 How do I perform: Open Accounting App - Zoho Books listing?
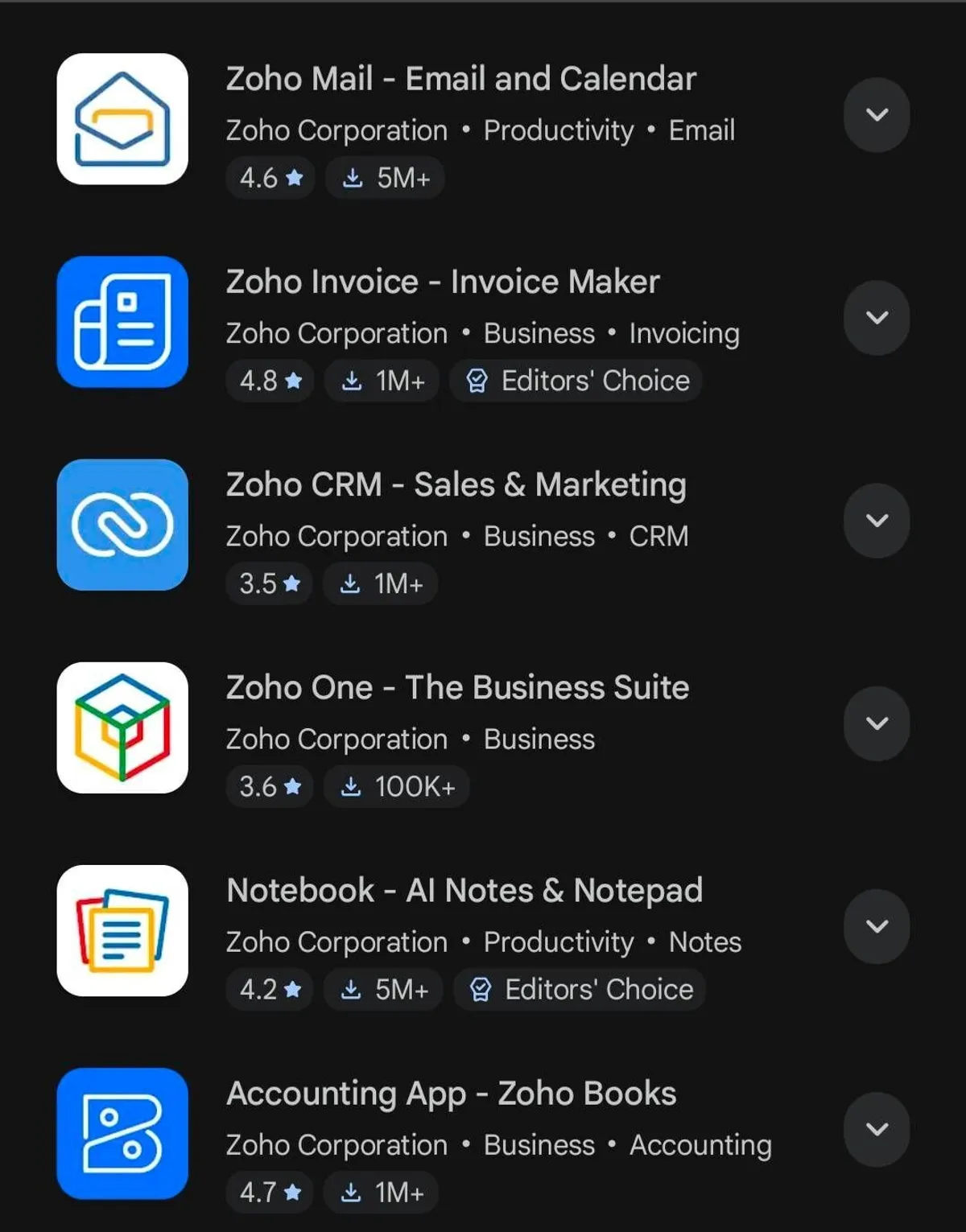pyautogui.click(x=451, y=1094)
